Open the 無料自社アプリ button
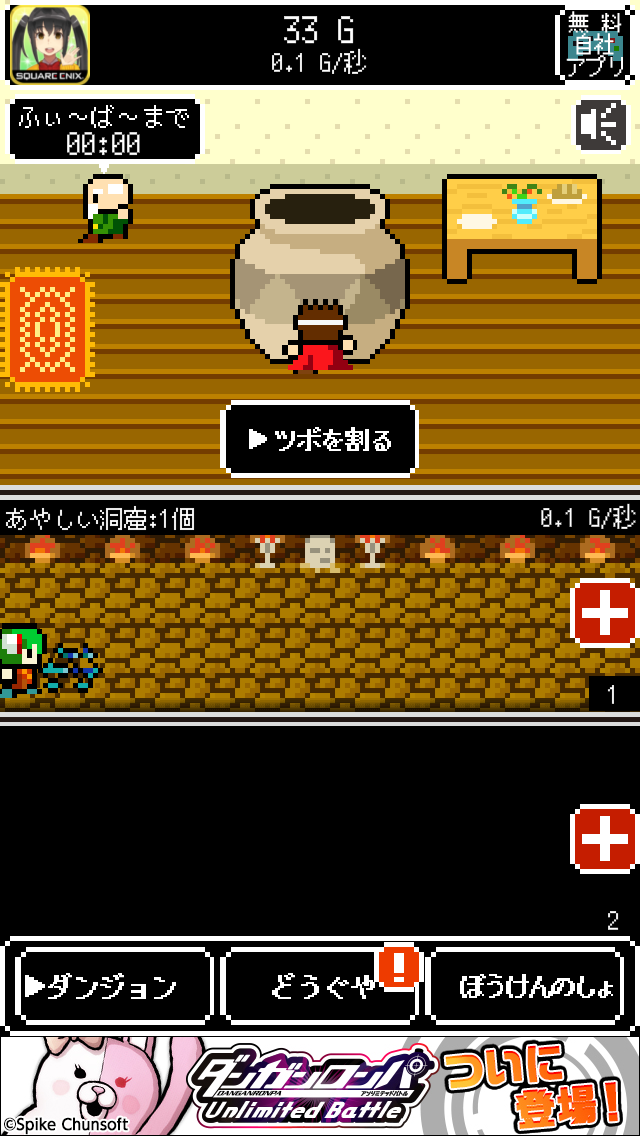This screenshot has width=640, height=1136. [594, 45]
